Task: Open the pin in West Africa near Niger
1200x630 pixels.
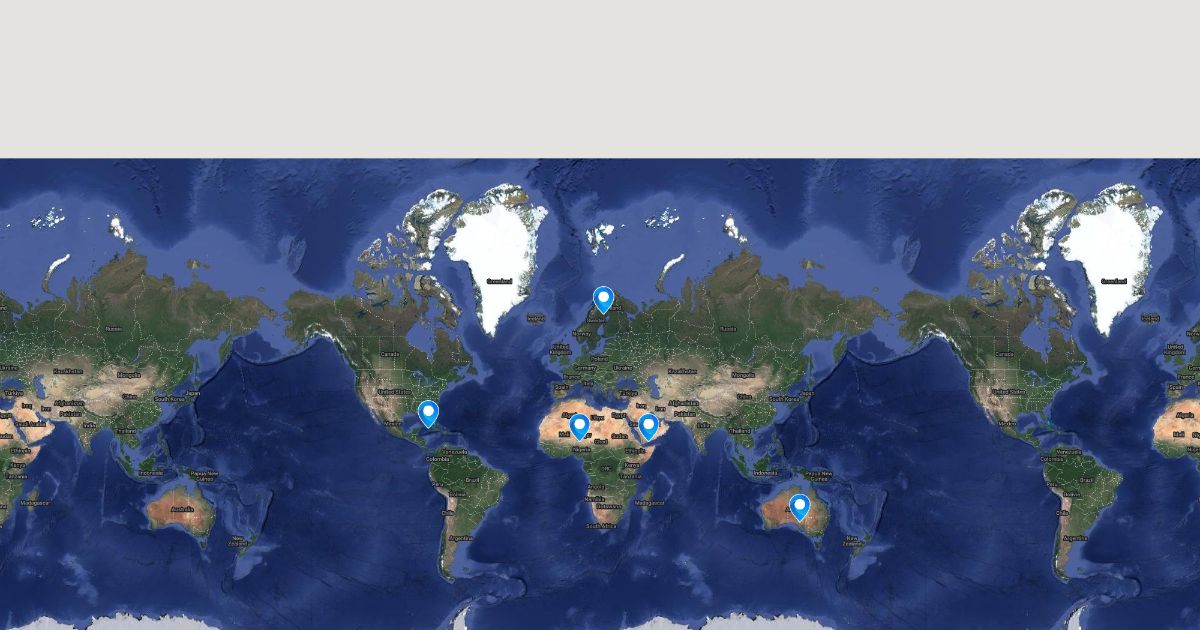Action: [x=579, y=425]
